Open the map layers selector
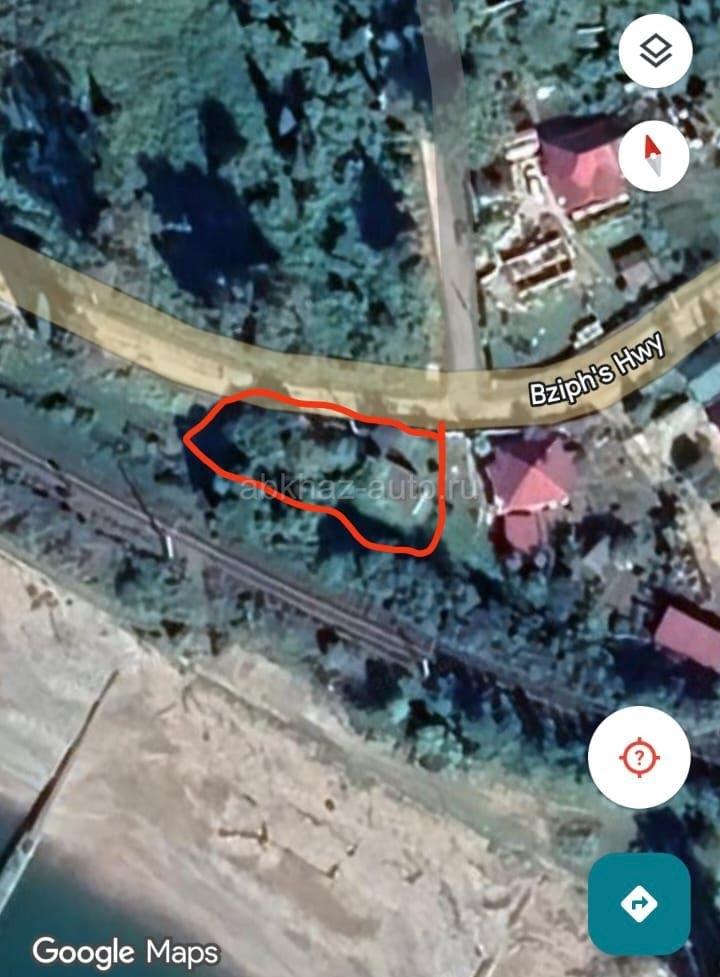Screen dimensions: 720x977 [655, 52]
